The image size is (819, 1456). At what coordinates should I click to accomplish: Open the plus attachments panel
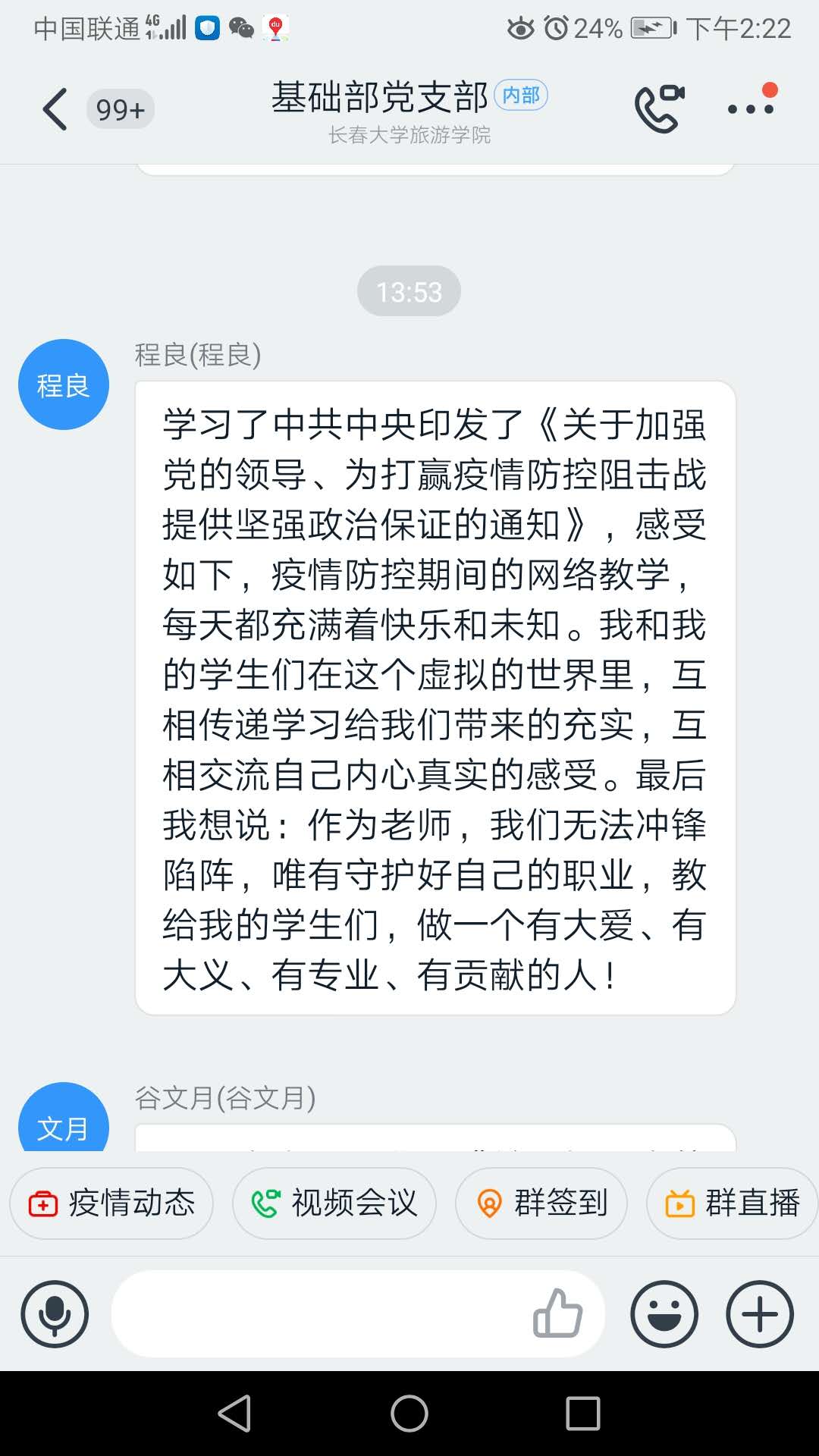click(x=760, y=1314)
